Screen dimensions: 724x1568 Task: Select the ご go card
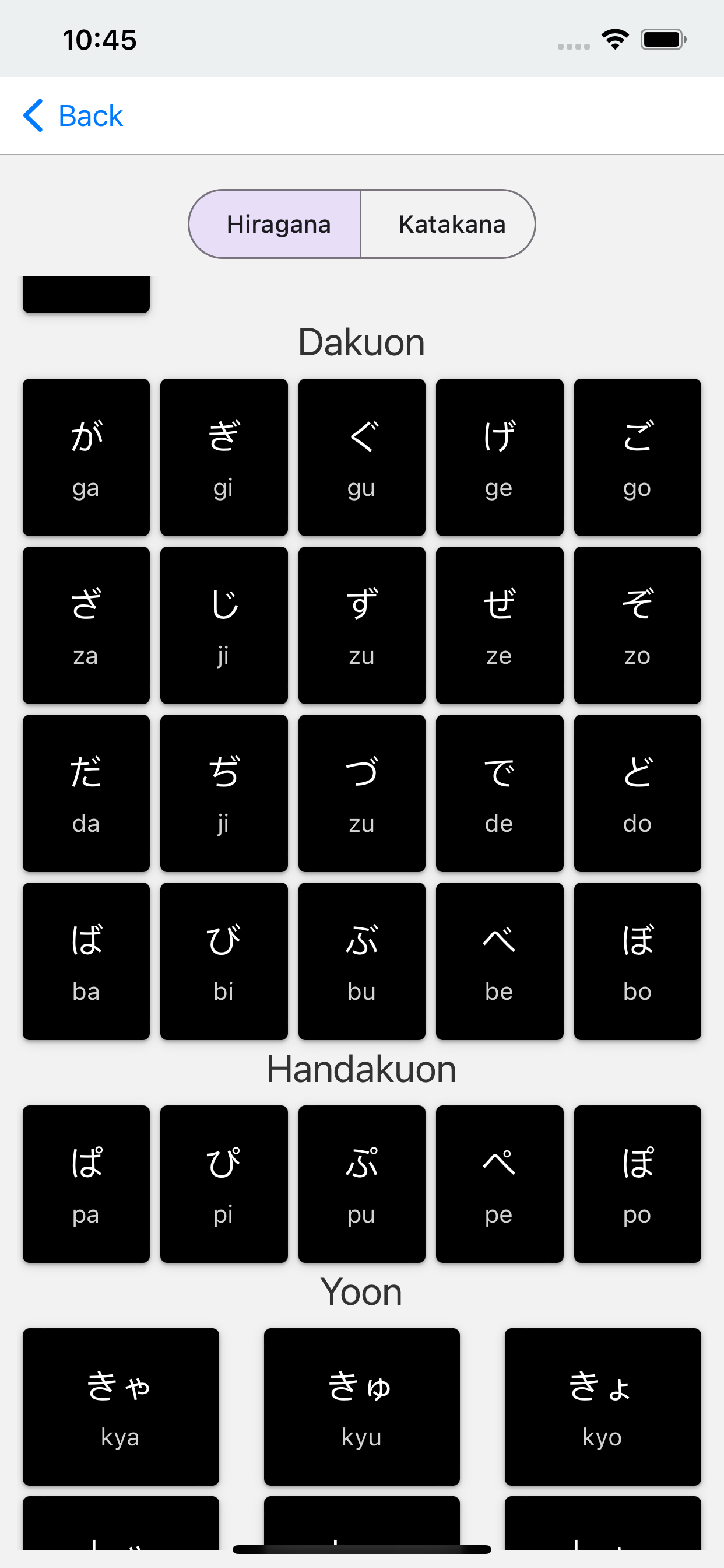tap(637, 457)
